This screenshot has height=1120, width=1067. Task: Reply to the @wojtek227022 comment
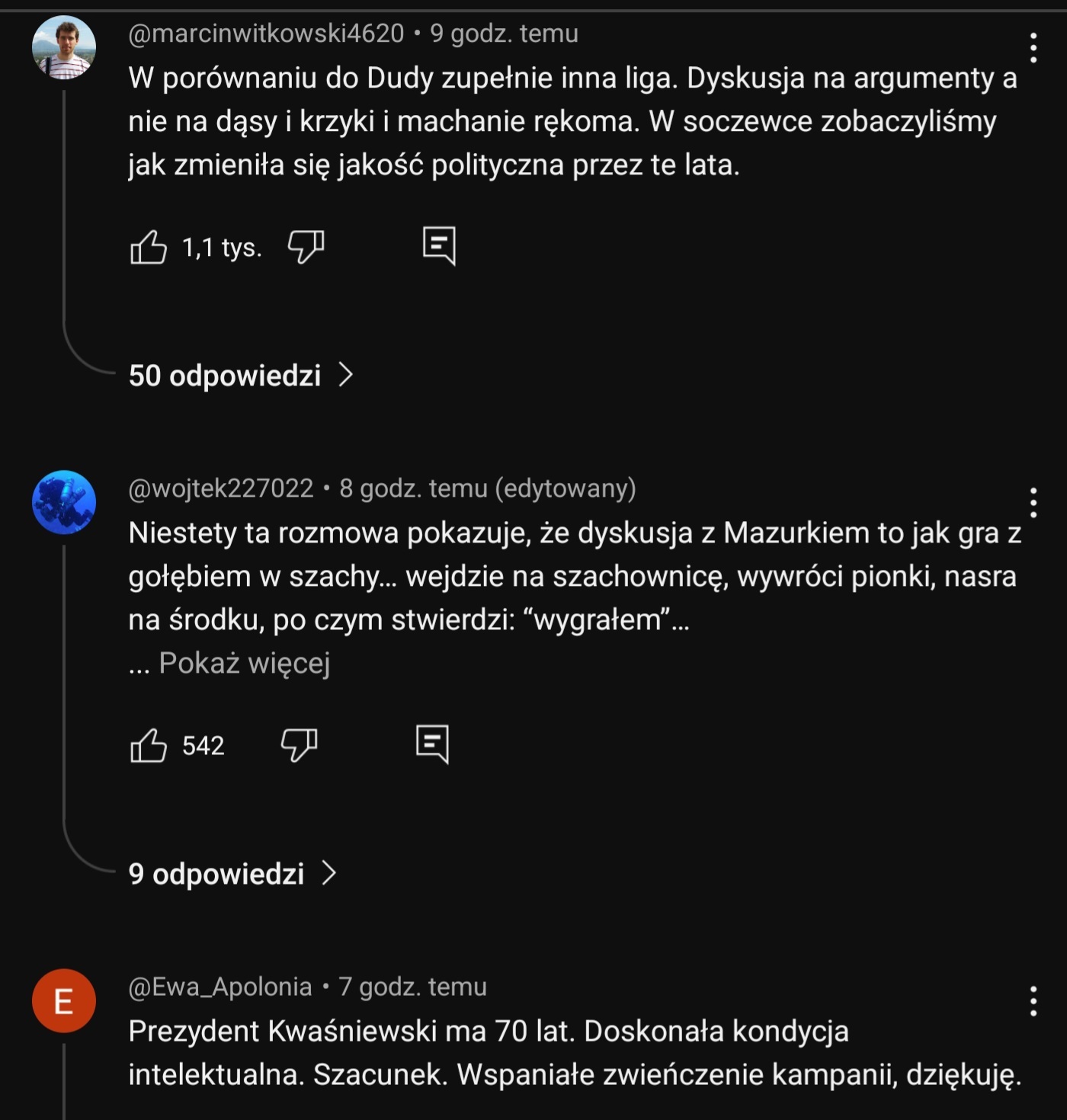click(x=432, y=744)
